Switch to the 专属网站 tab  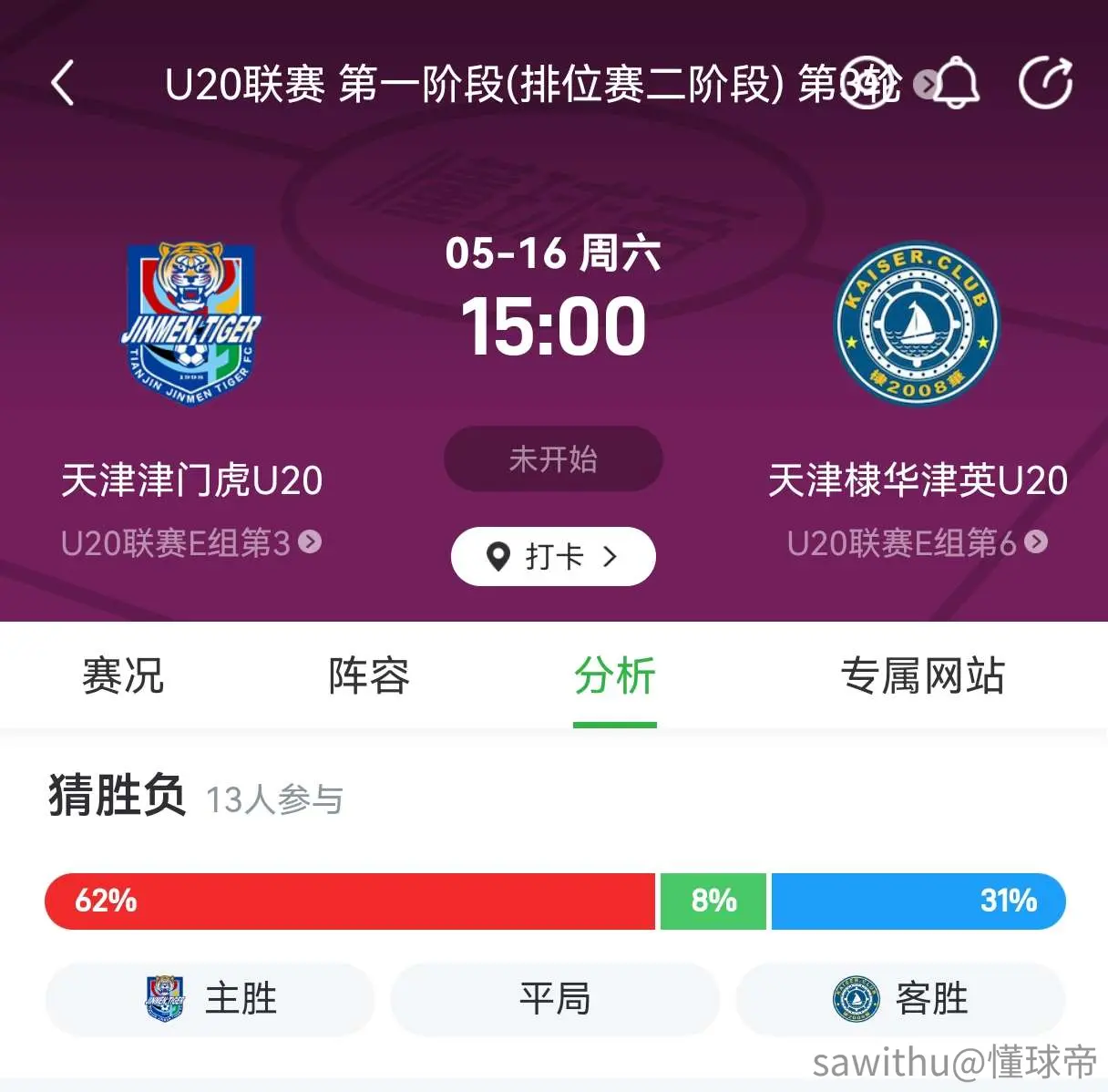[922, 676]
